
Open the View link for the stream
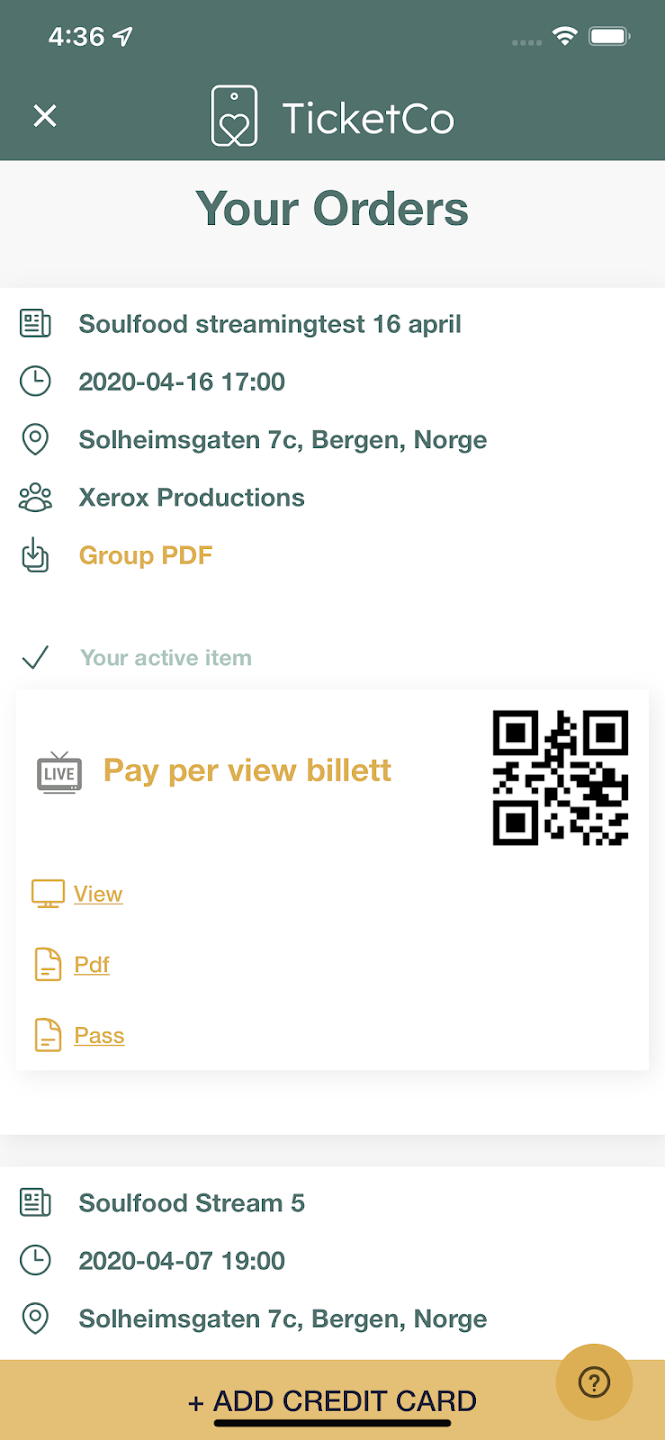click(98, 894)
